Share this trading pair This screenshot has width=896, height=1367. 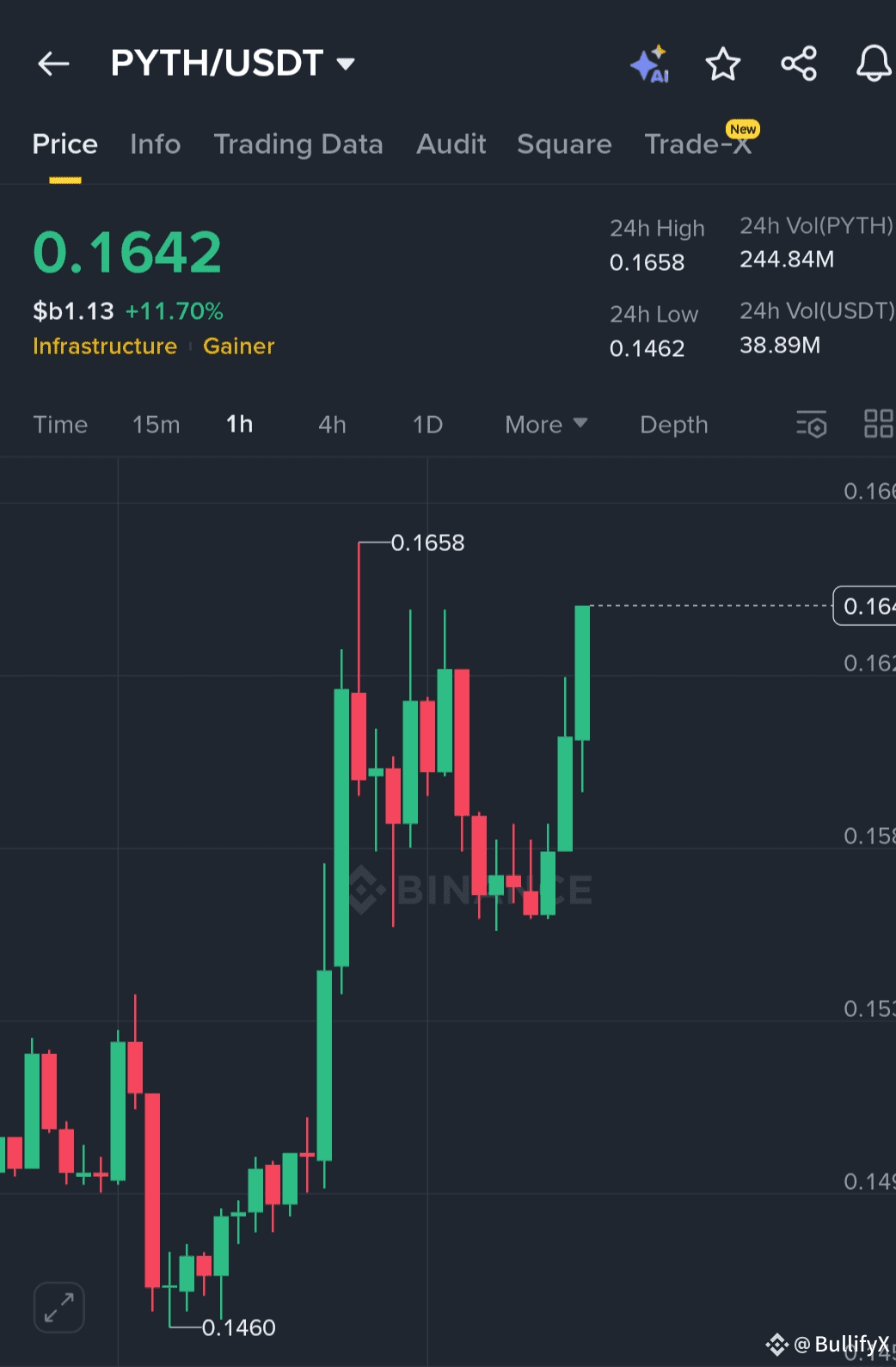click(798, 64)
